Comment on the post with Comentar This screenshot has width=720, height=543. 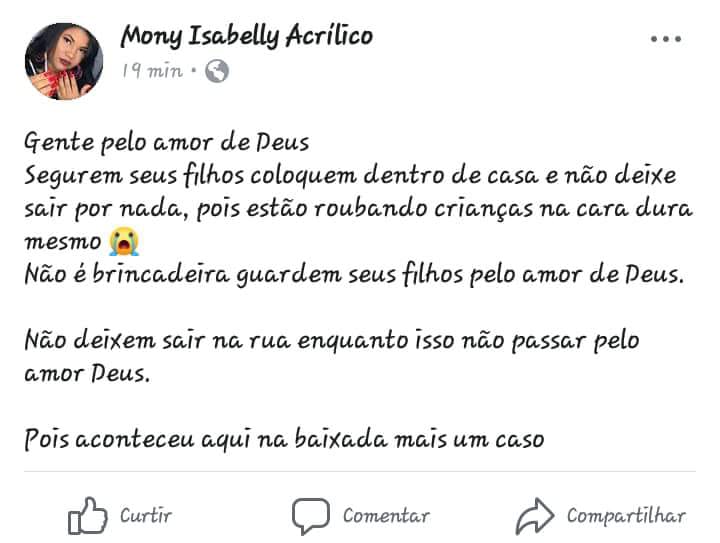click(x=361, y=516)
